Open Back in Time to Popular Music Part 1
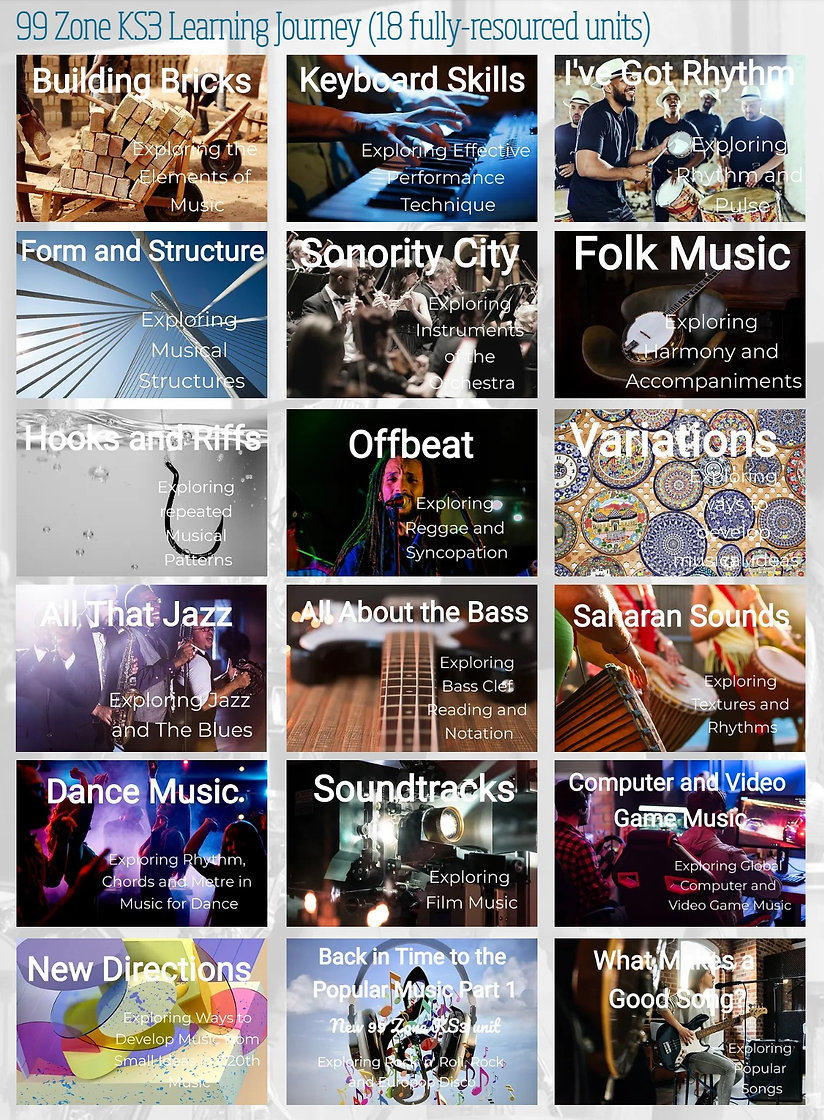This screenshot has height=1120, width=824. (411, 1021)
